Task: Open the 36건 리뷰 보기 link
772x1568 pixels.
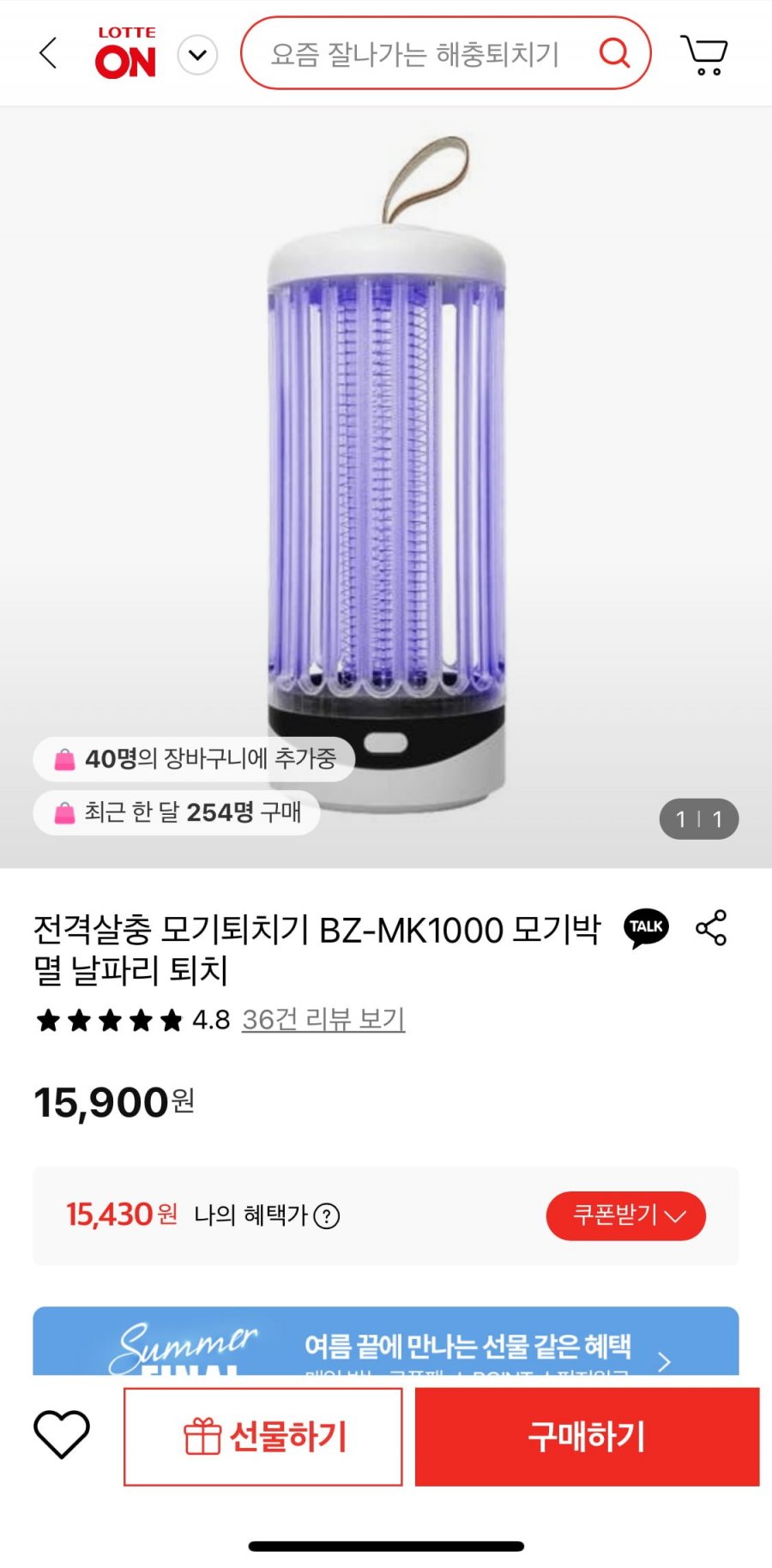Action: tap(323, 1019)
